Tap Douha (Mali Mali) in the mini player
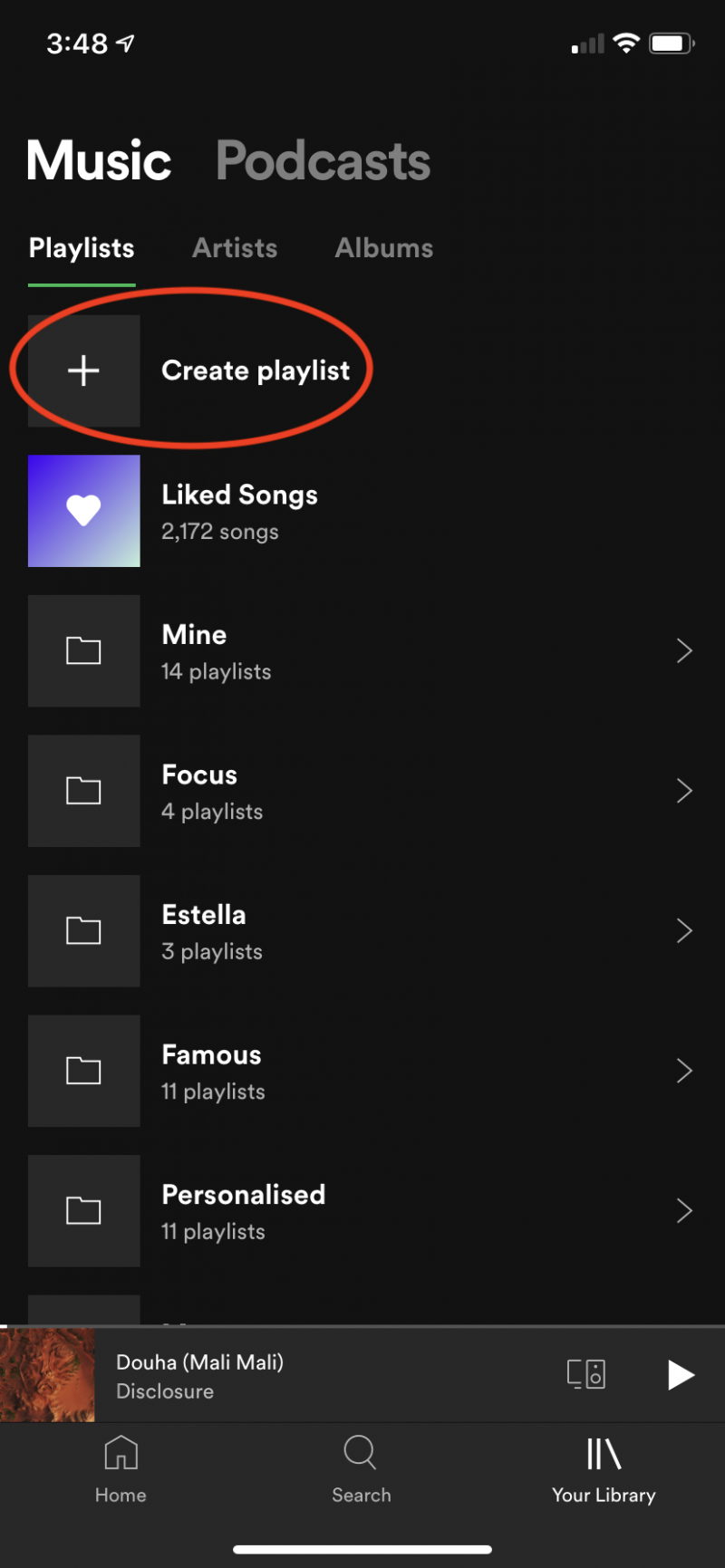Screen dimensions: 725x1568 tap(199, 1362)
